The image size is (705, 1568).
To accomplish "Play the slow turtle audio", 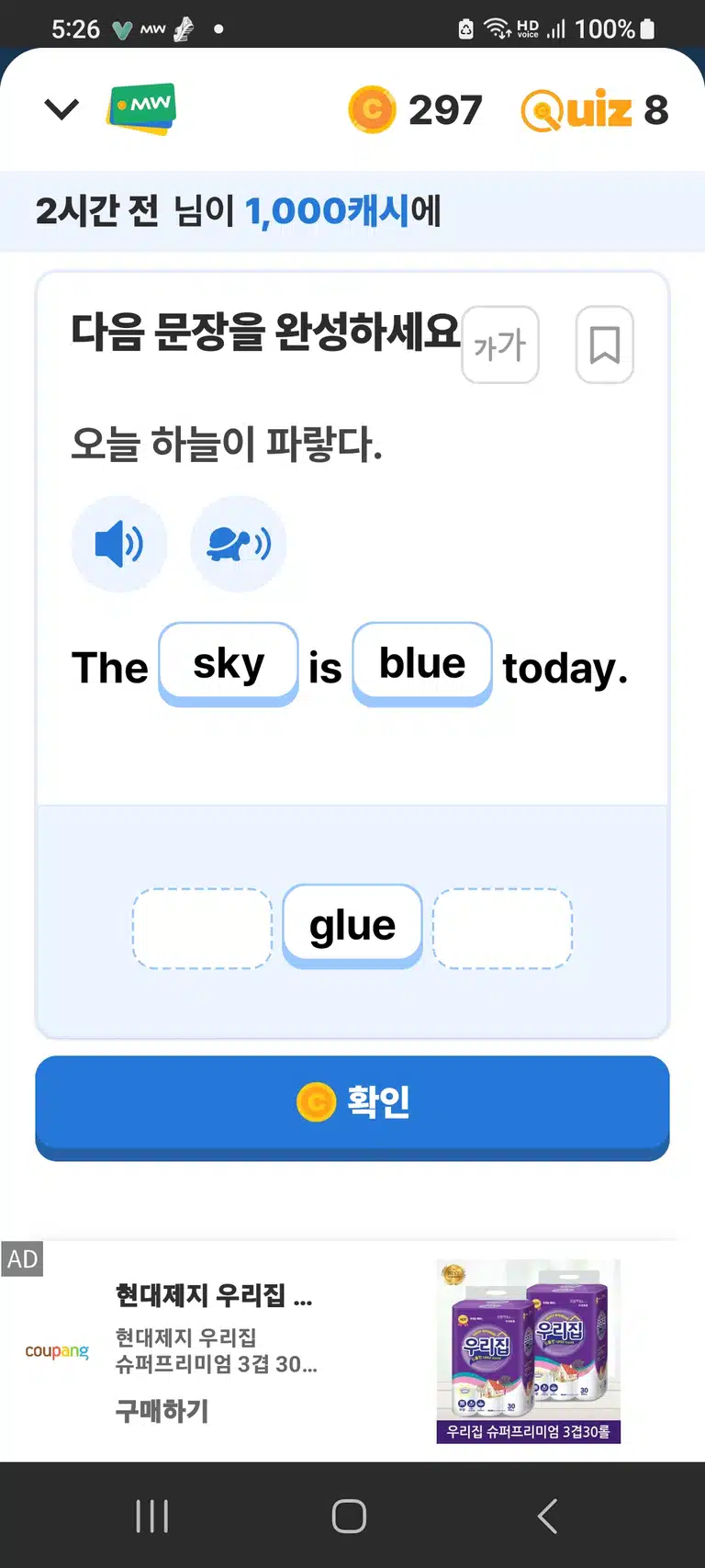I will tap(239, 545).
